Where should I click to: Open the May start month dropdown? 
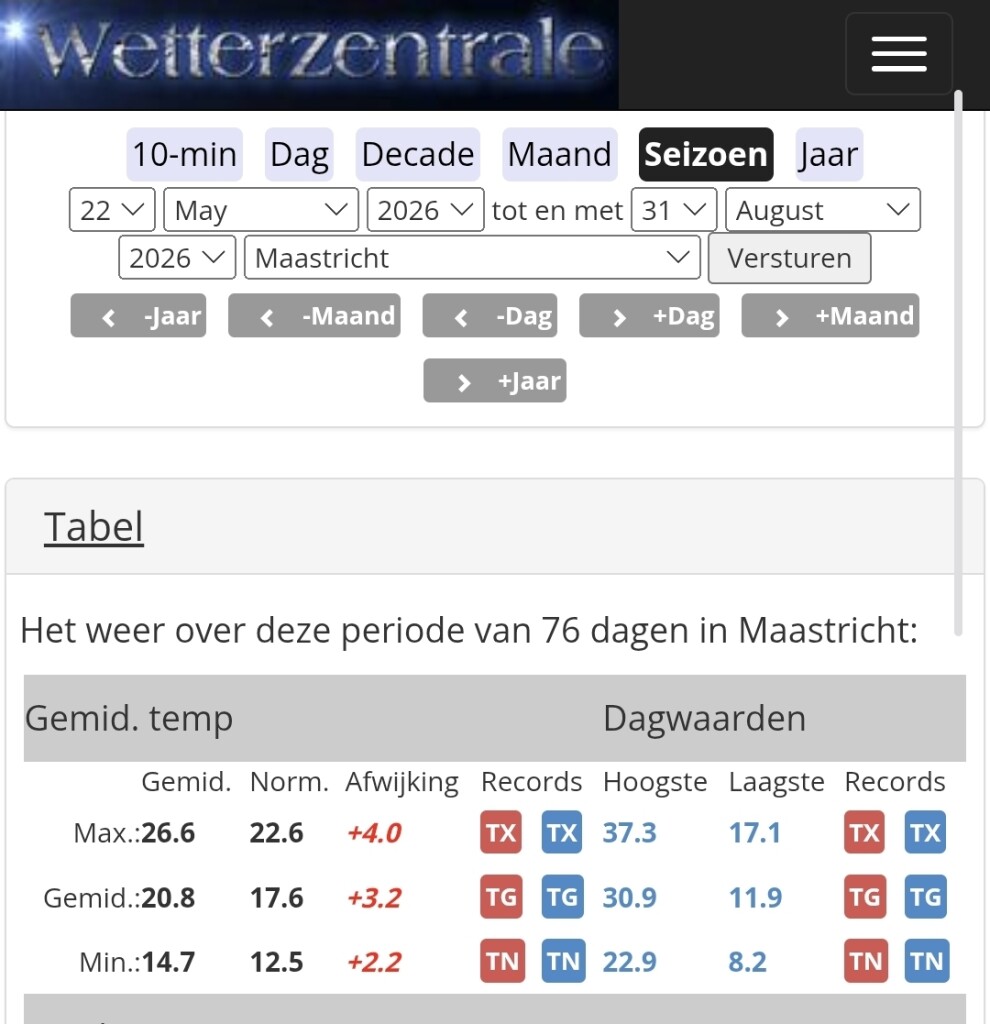(261, 210)
